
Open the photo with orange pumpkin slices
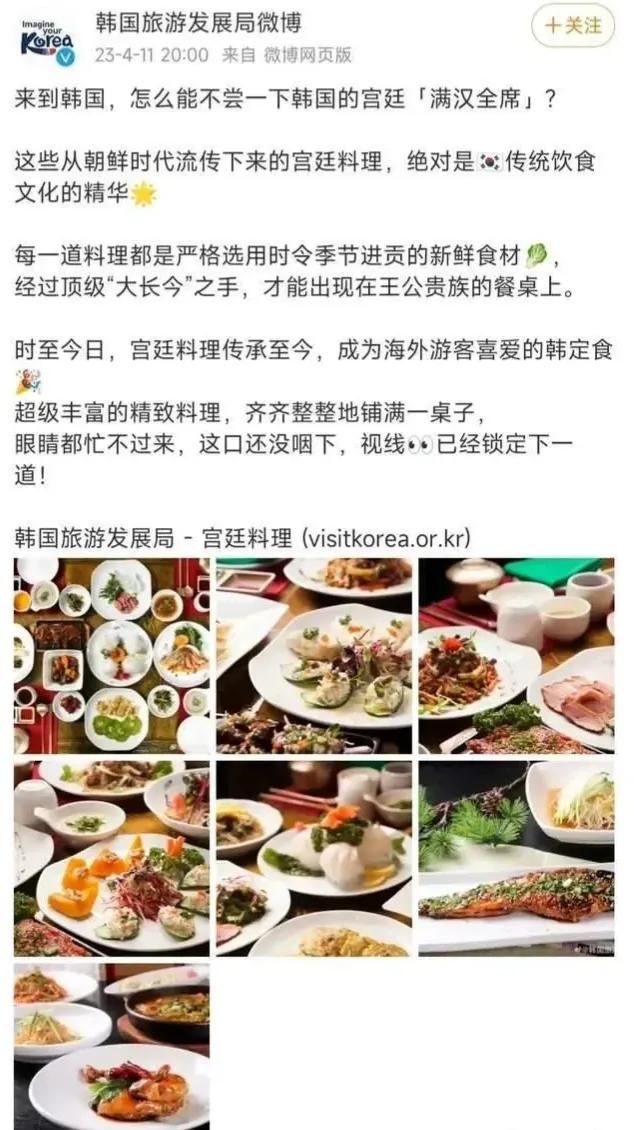112,858
